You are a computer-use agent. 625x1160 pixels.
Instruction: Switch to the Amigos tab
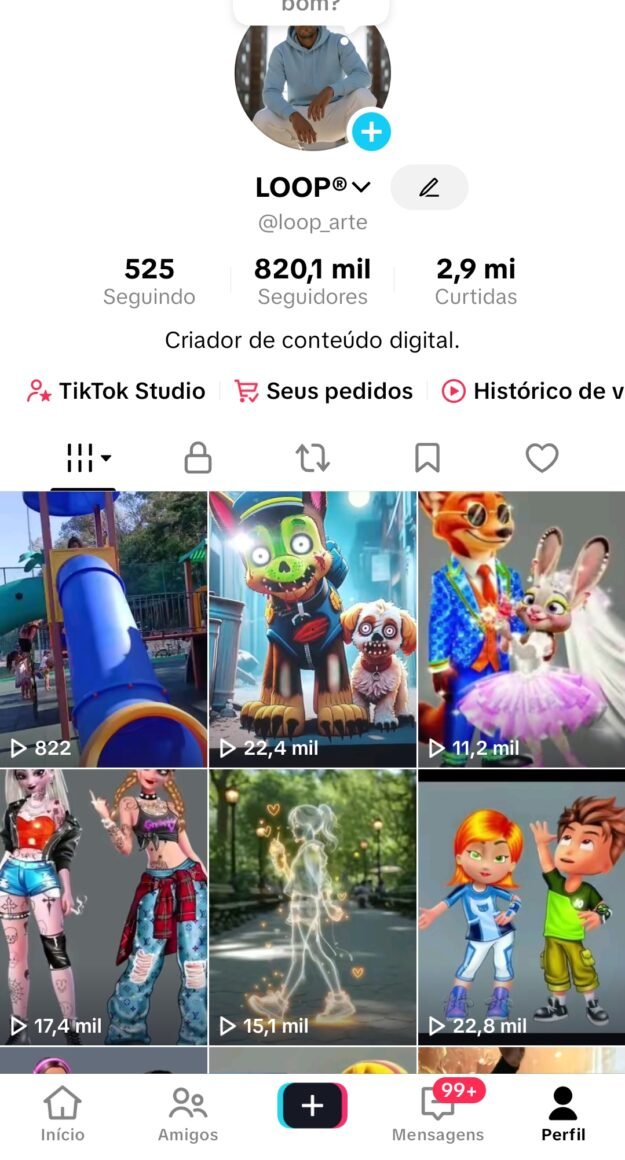tap(187, 1114)
